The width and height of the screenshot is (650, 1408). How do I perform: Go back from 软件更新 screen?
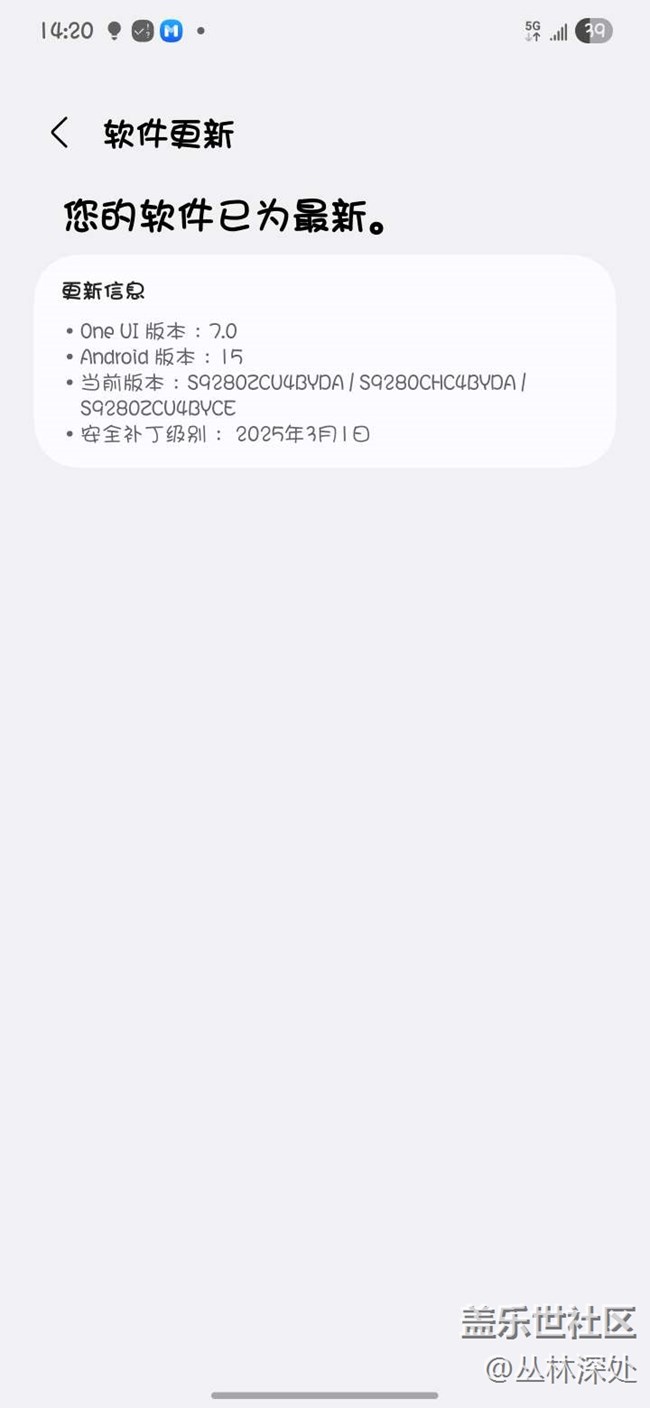[x=60, y=133]
